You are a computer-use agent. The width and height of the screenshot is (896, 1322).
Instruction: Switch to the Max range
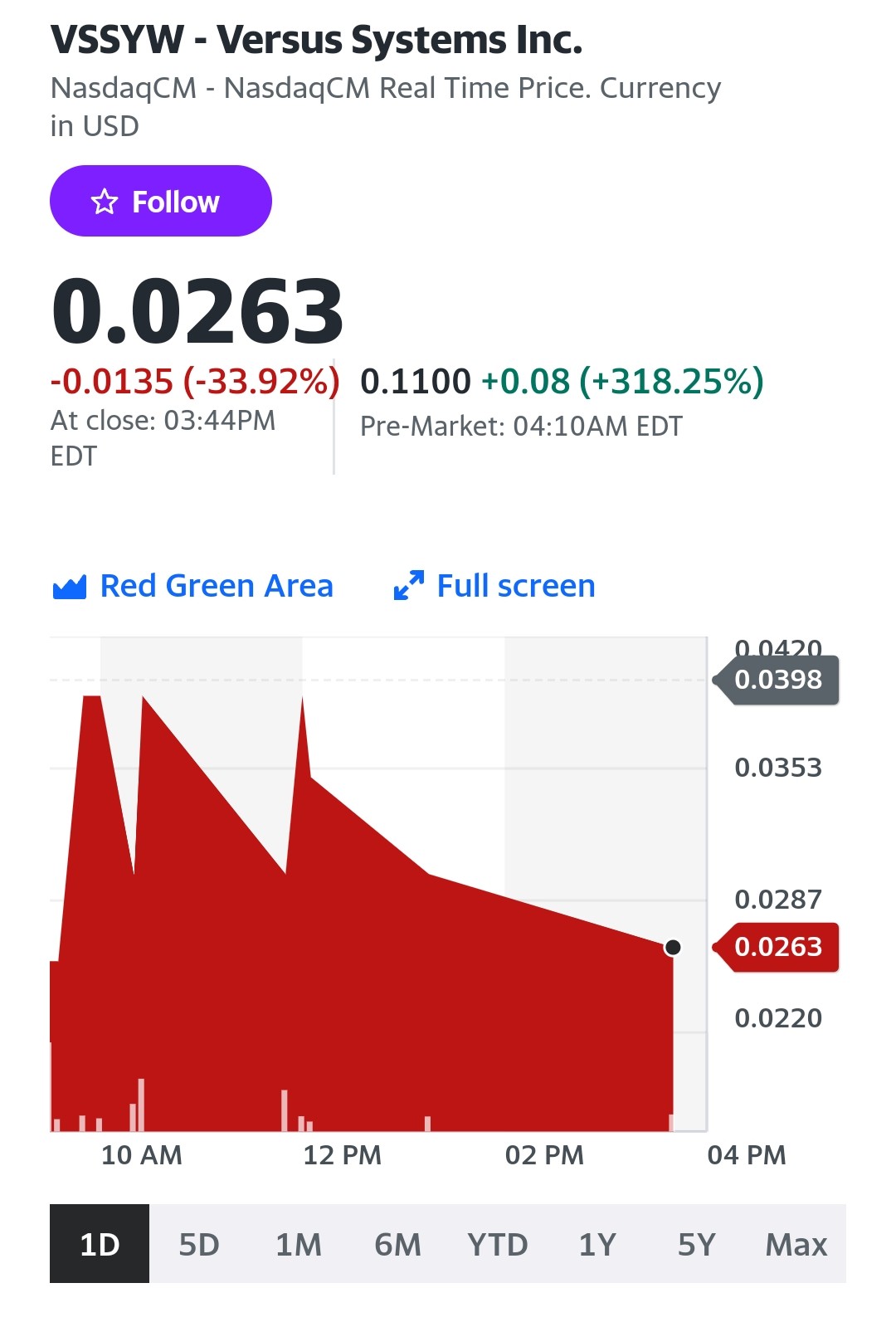796,1243
